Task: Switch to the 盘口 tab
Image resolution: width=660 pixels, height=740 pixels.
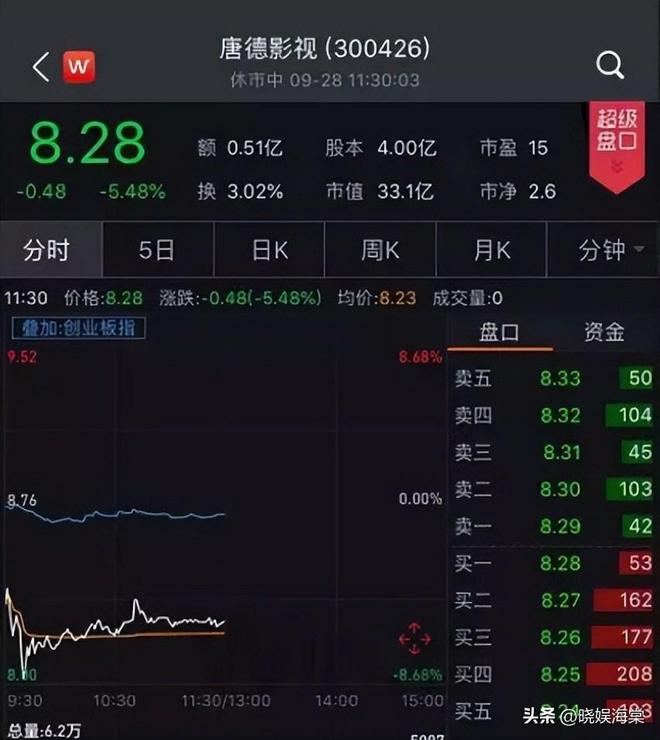Action: click(499, 332)
